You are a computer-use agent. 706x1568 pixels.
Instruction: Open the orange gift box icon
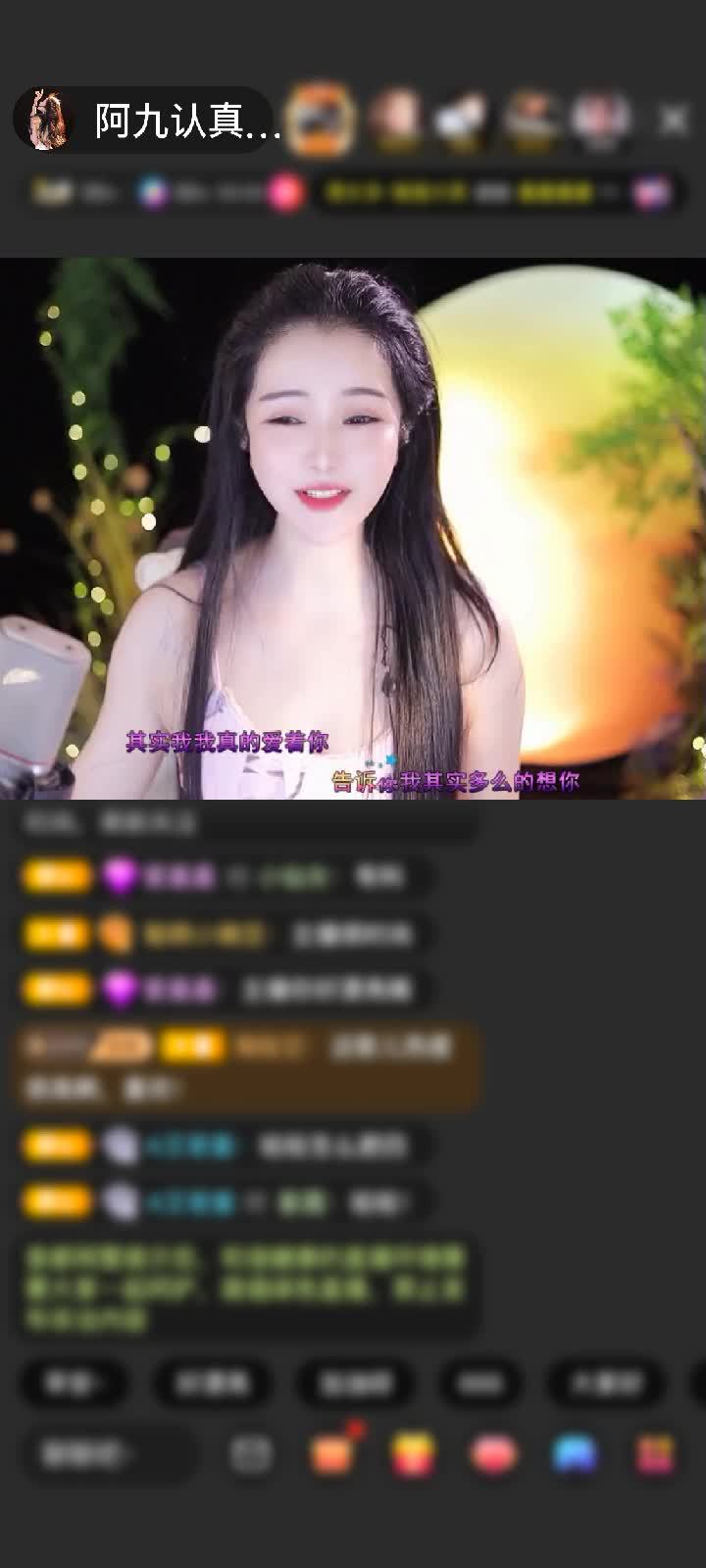point(333,1454)
